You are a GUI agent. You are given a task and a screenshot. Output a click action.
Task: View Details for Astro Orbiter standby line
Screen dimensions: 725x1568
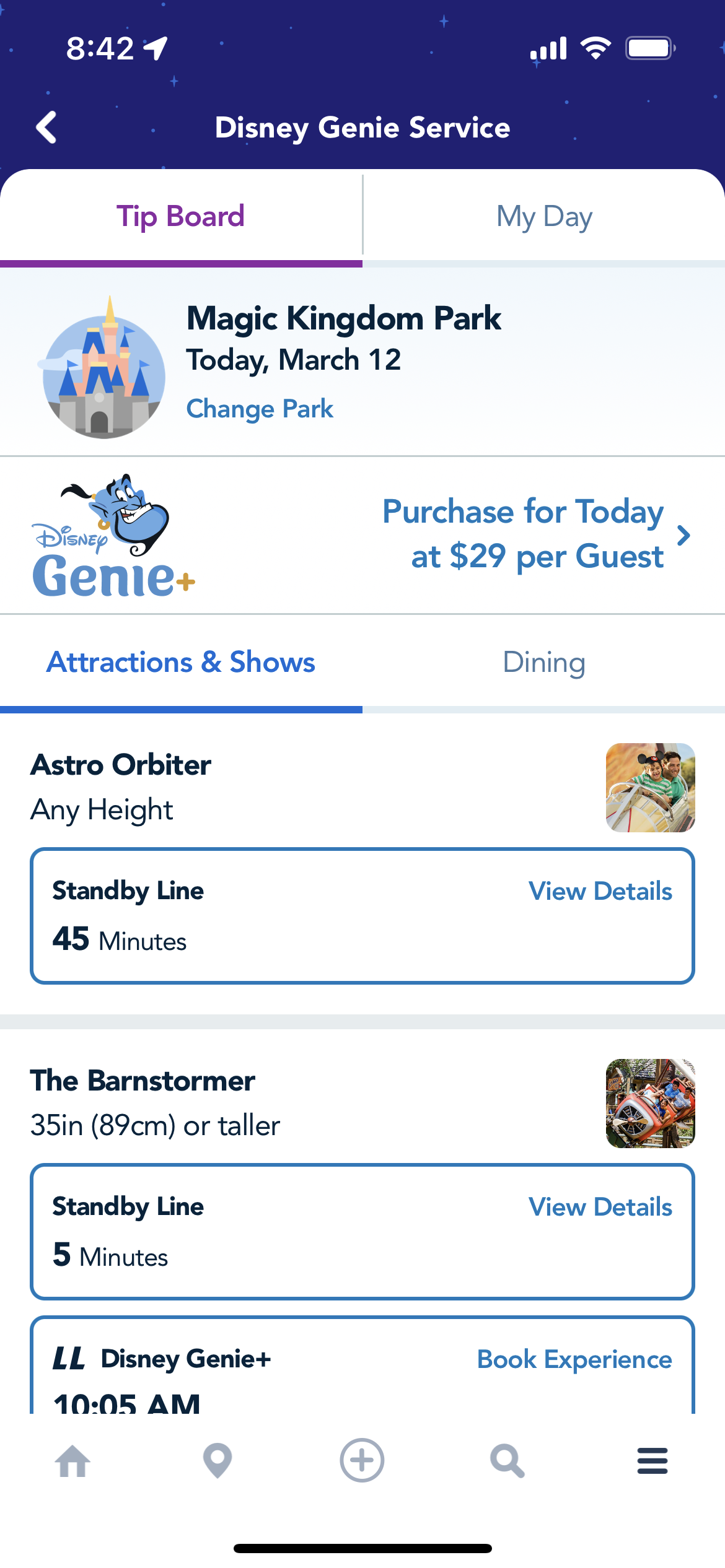(x=600, y=891)
